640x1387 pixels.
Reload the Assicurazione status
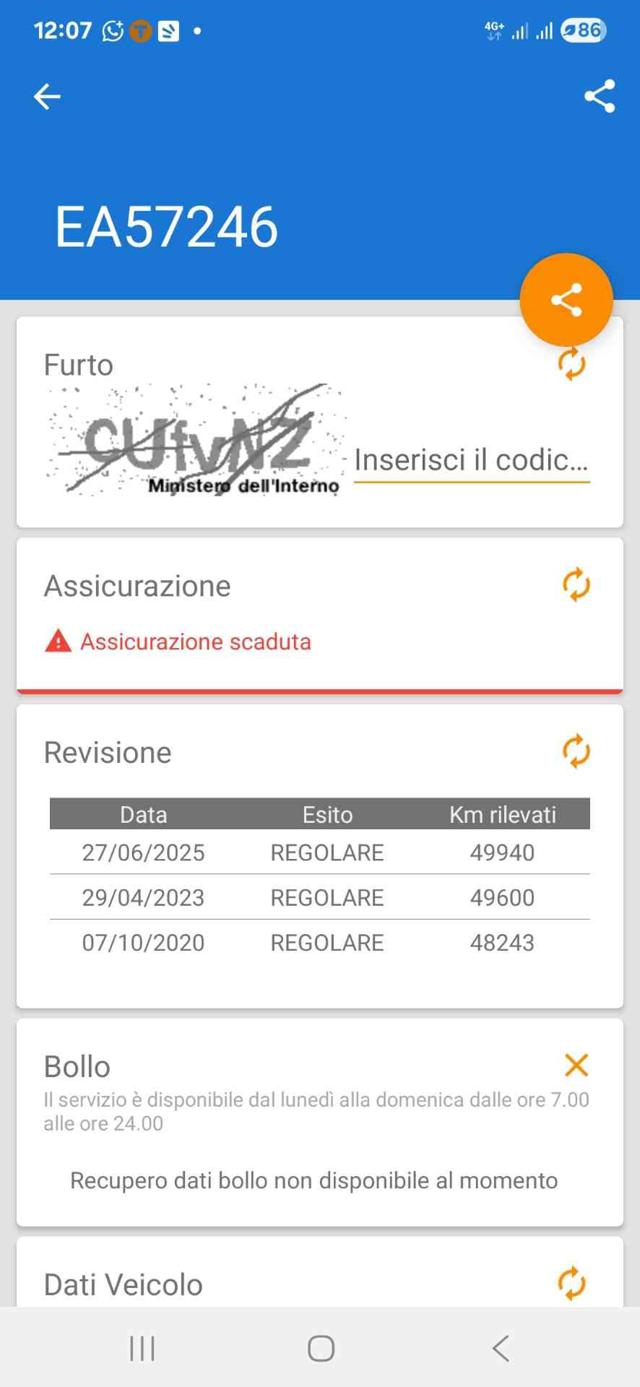[576, 585]
